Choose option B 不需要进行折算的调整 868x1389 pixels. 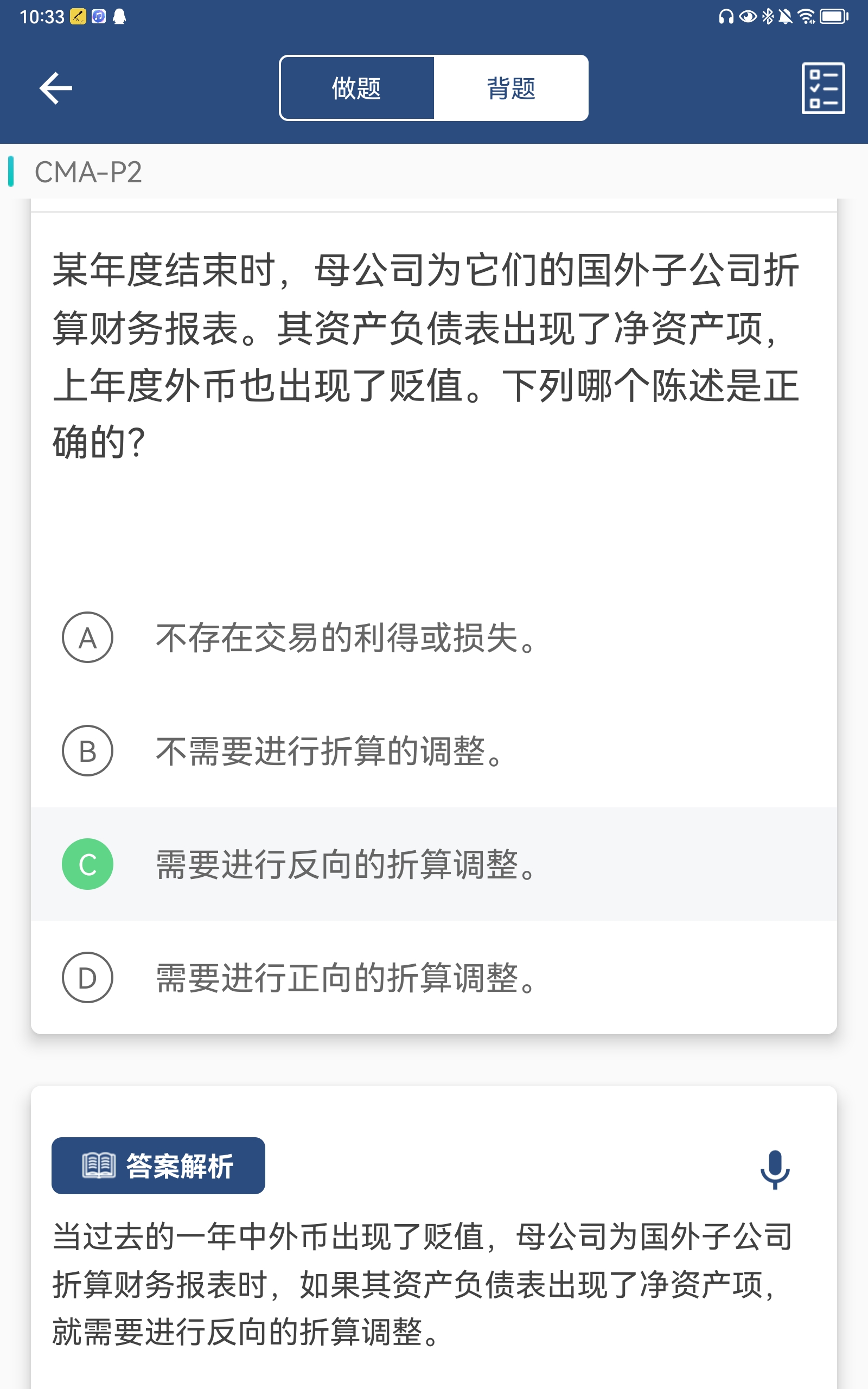pyautogui.click(x=433, y=751)
